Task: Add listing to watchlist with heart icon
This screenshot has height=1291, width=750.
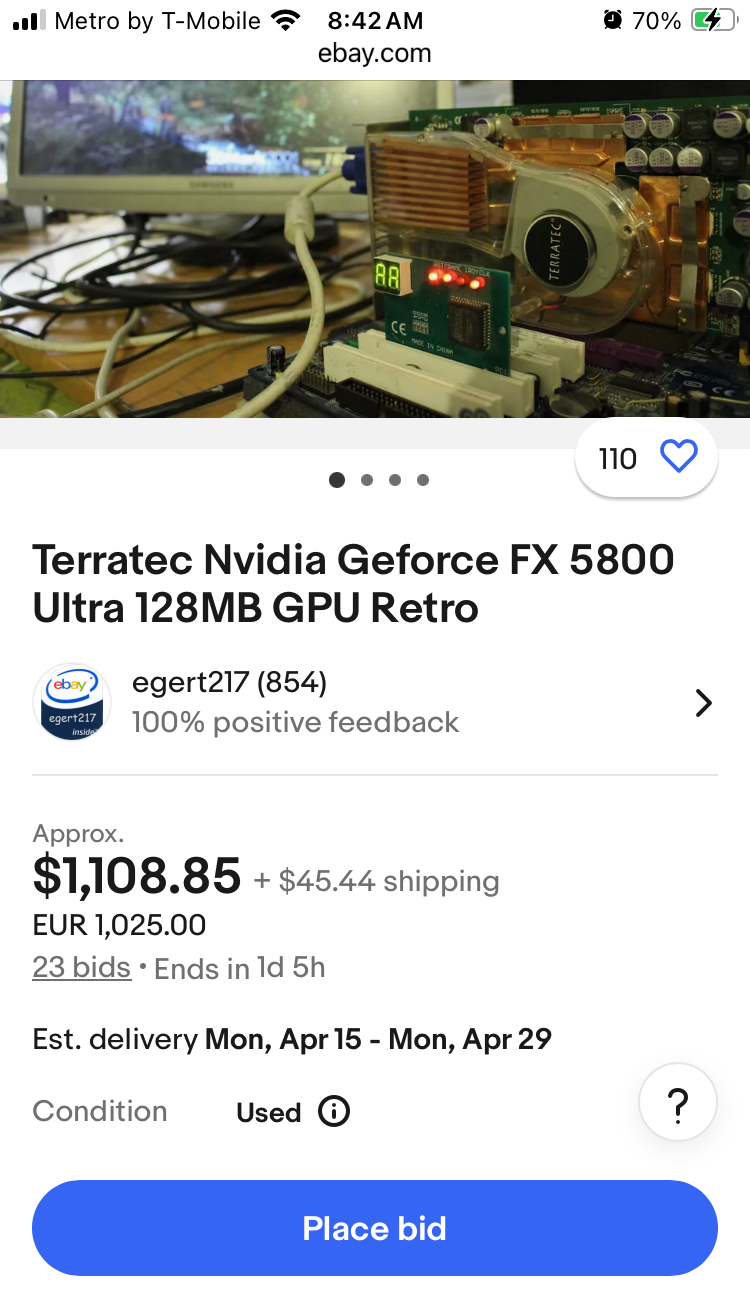Action: [x=679, y=458]
